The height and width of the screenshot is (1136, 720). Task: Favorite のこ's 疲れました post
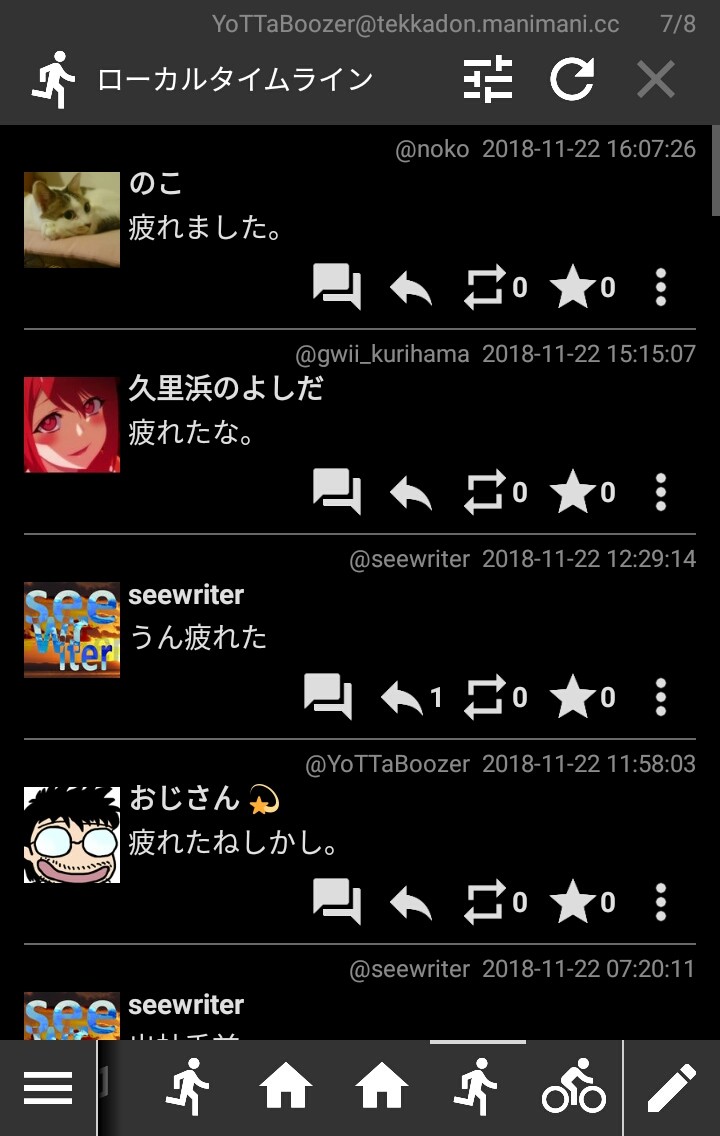point(574,288)
